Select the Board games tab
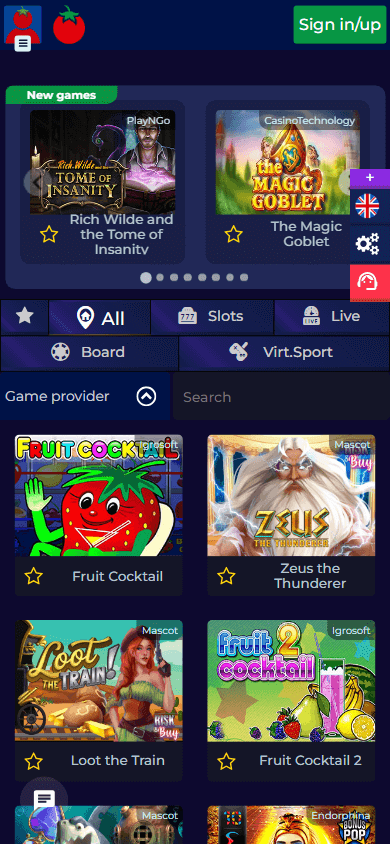Viewport: 390px width, 844px height. point(89,353)
